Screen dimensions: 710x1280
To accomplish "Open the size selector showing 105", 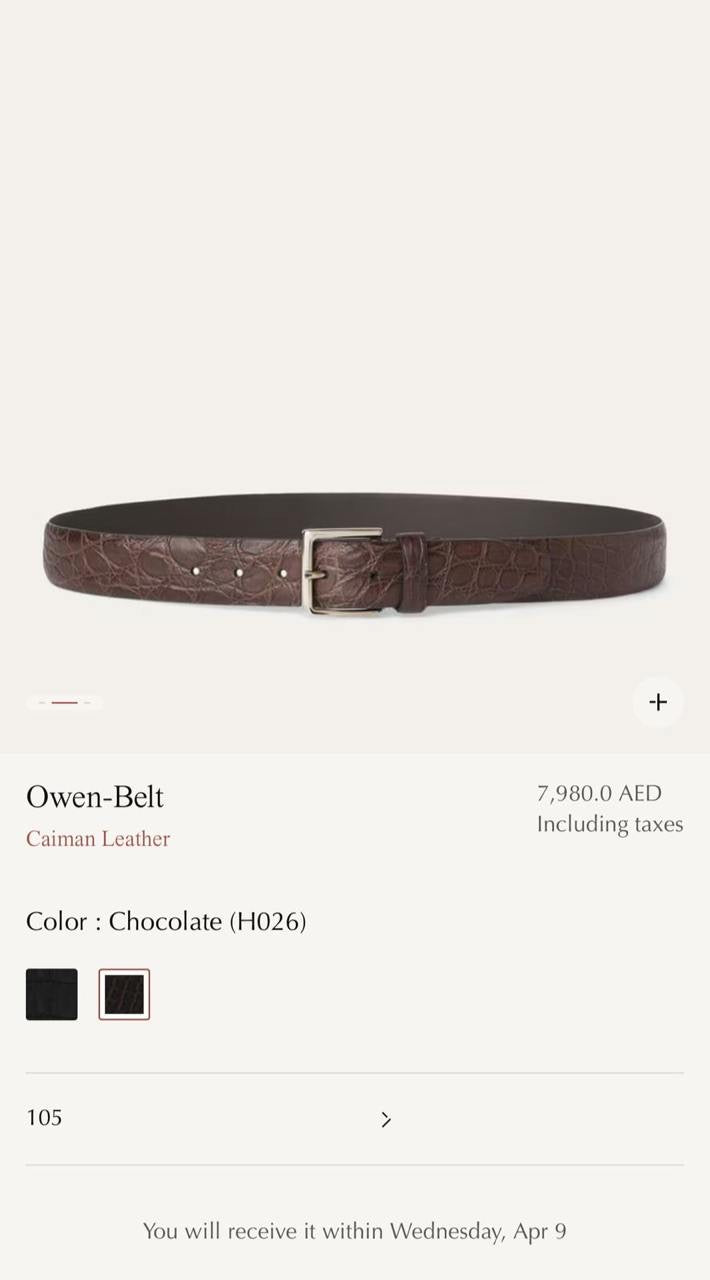I will pos(354,1118).
